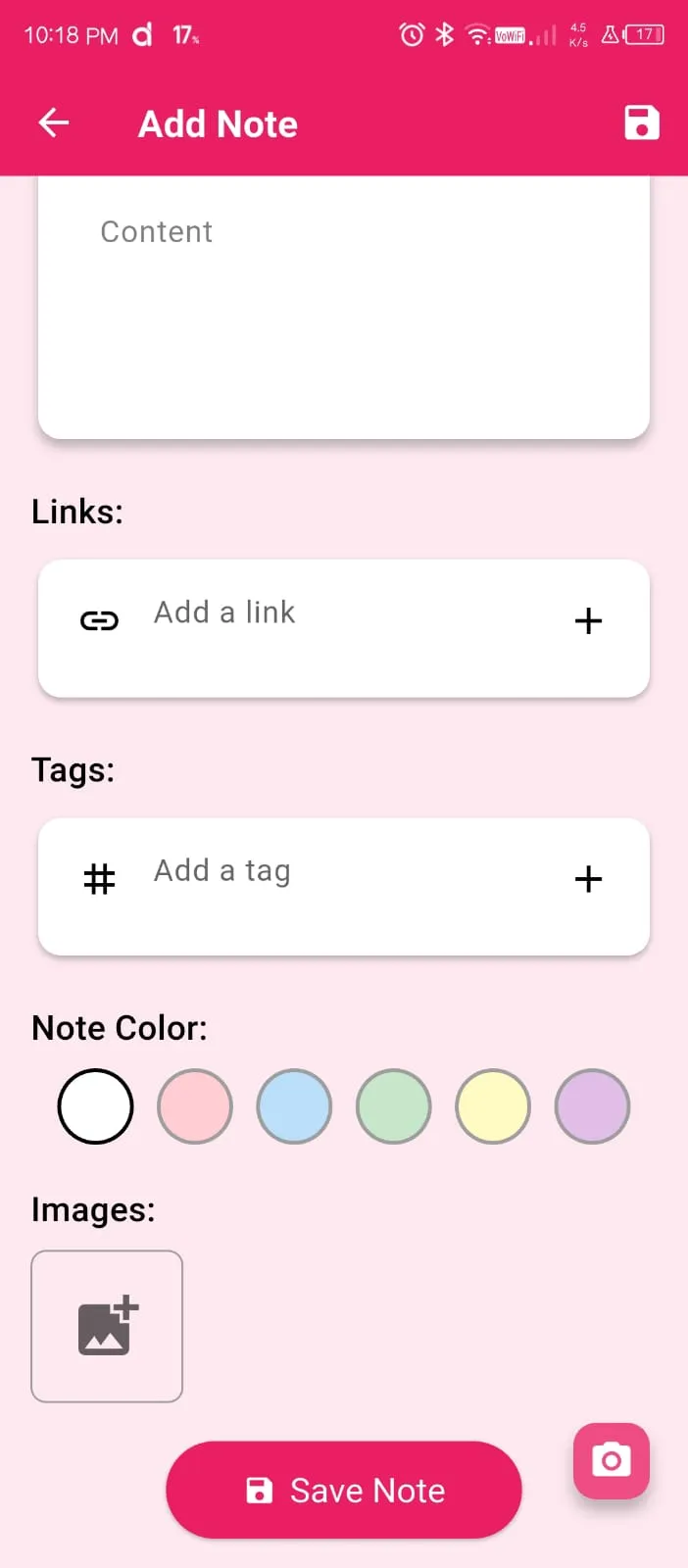Screen dimensions: 688x1568
Task: Choose the pink note color
Action: (x=195, y=1106)
